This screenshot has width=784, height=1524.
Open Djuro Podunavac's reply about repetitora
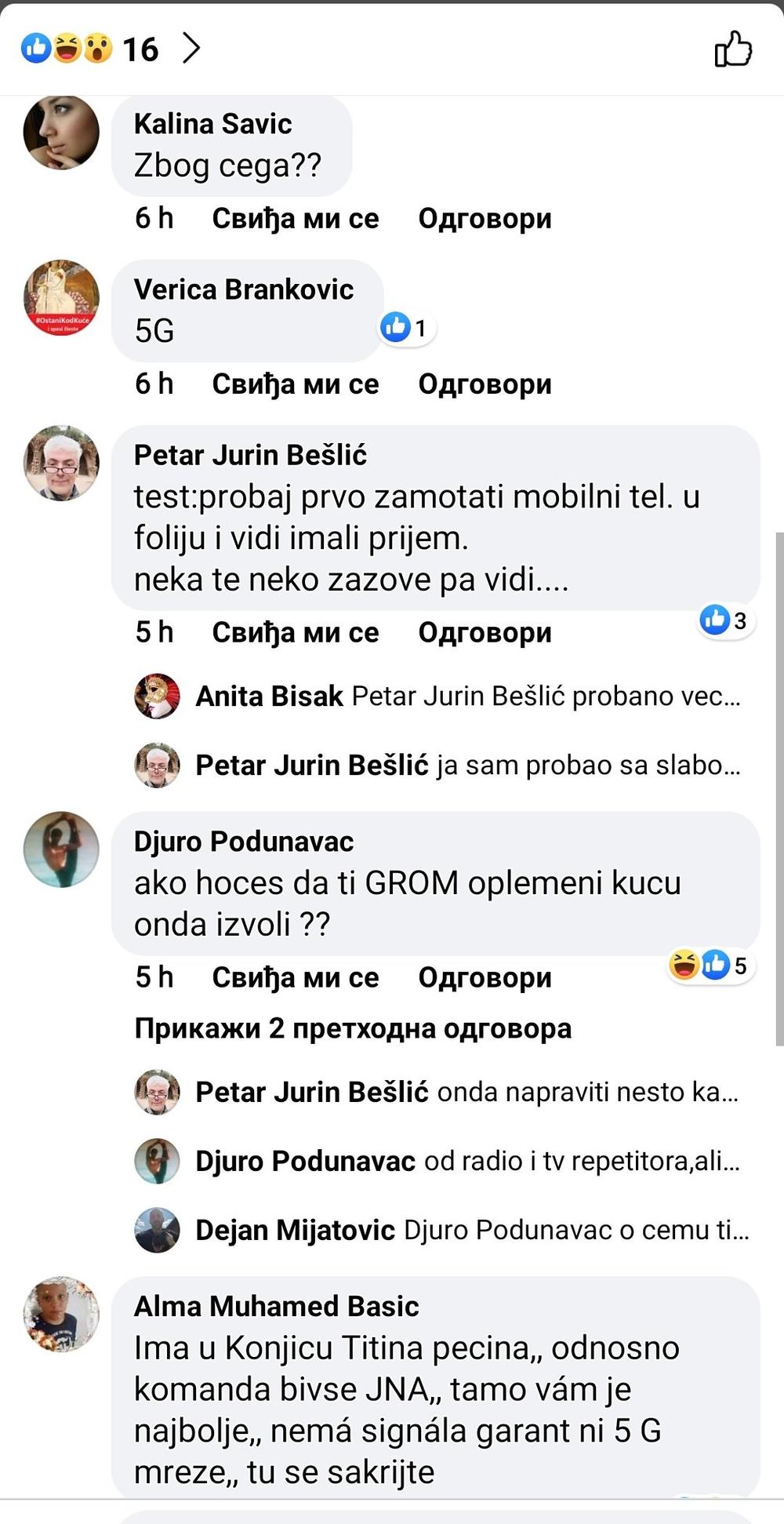tap(467, 1161)
